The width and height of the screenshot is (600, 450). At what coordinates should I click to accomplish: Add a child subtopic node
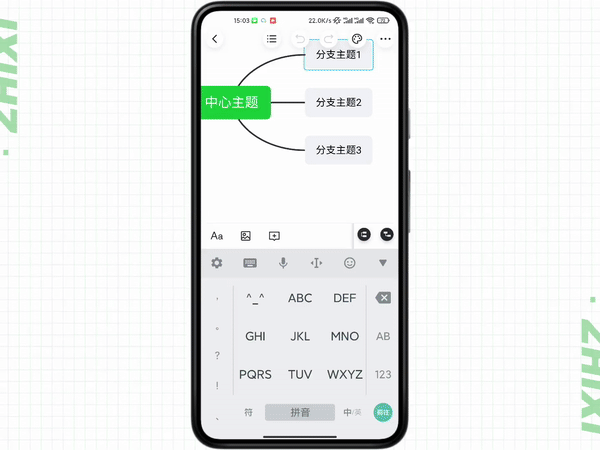click(387, 234)
